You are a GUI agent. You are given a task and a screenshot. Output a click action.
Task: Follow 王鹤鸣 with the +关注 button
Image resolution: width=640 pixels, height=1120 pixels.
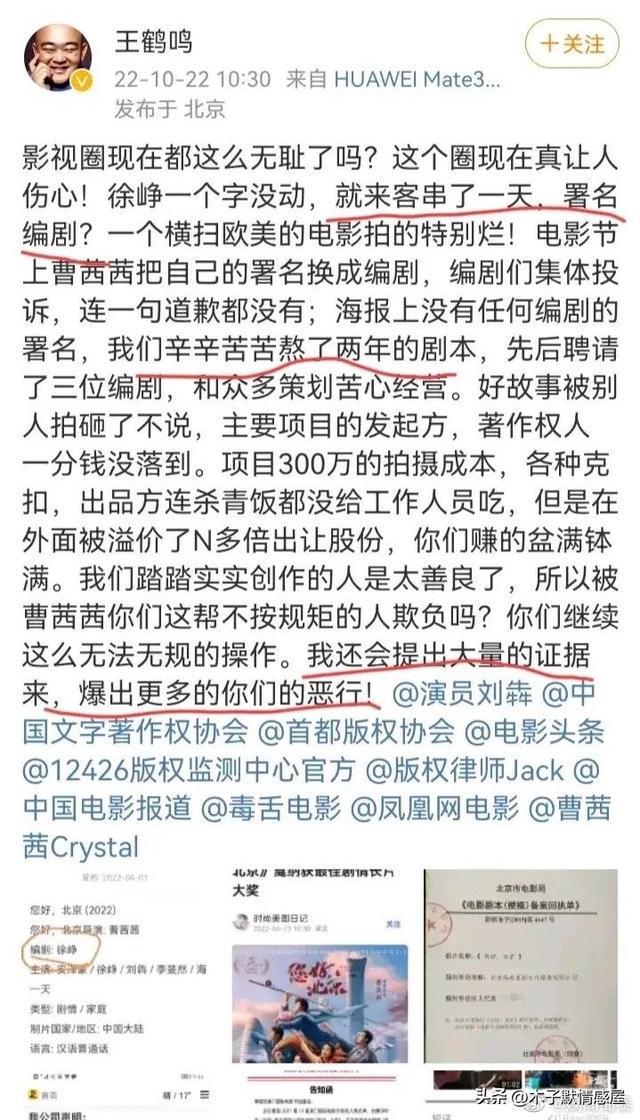(573, 45)
